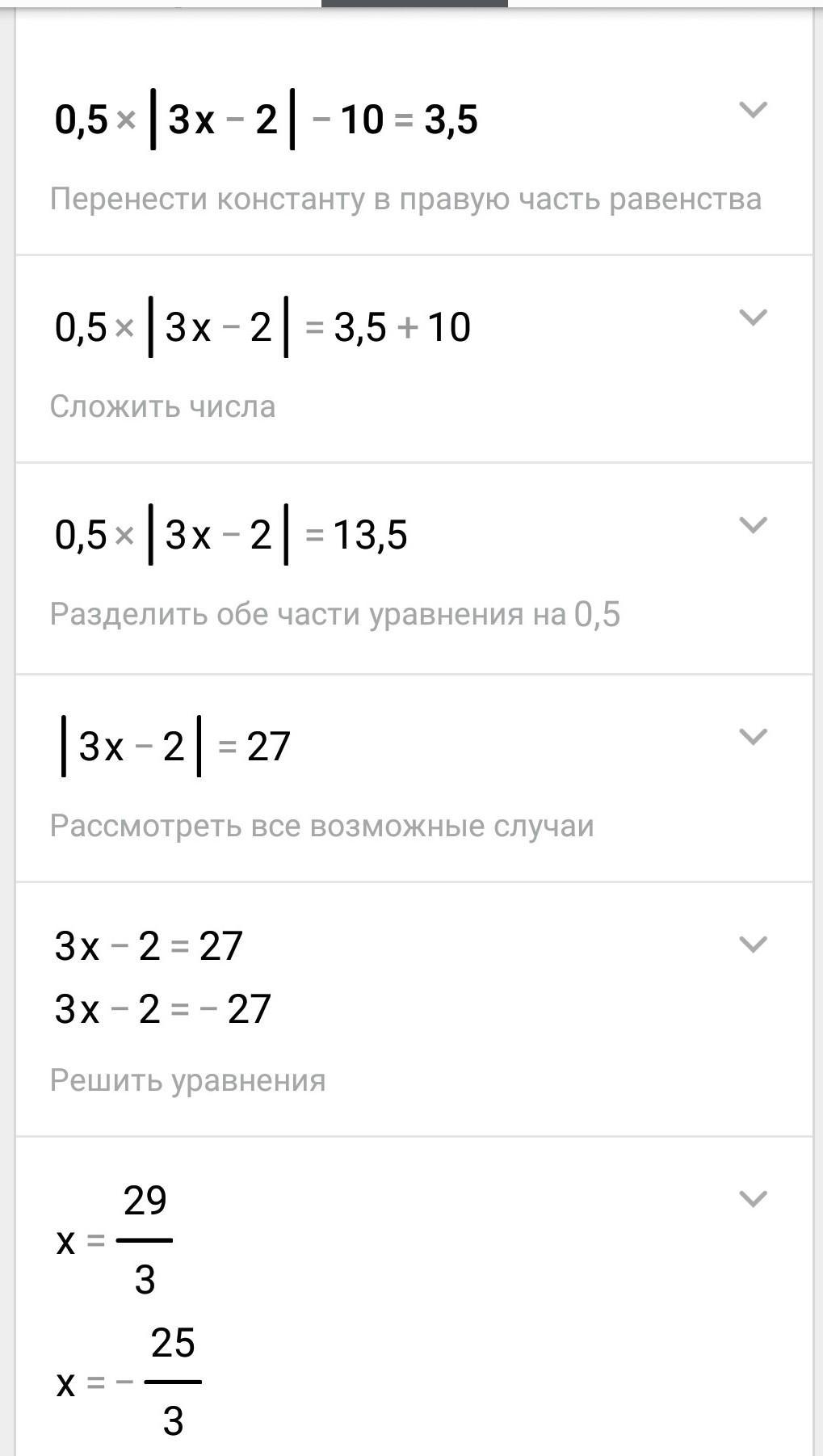Expand the step equal to 13,5
This screenshot has height=1456, width=823.
753,525
